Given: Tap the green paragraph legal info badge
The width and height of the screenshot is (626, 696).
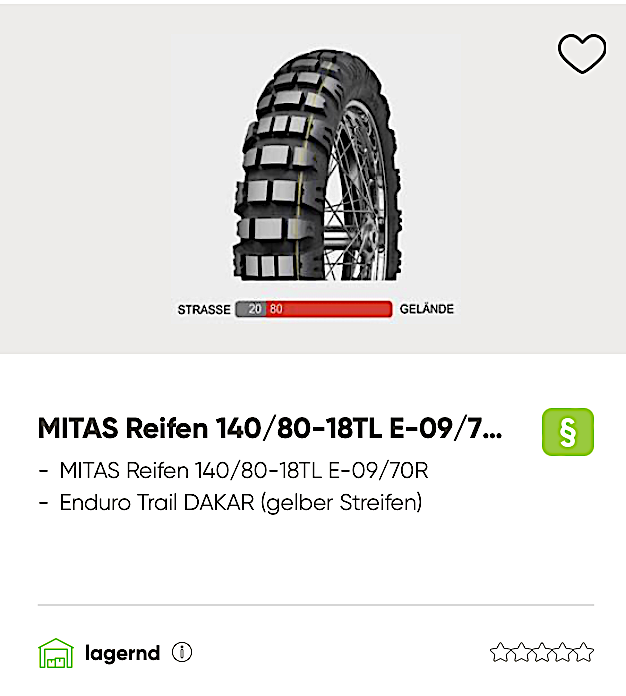Looking at the screenshot, I should 567,432.
